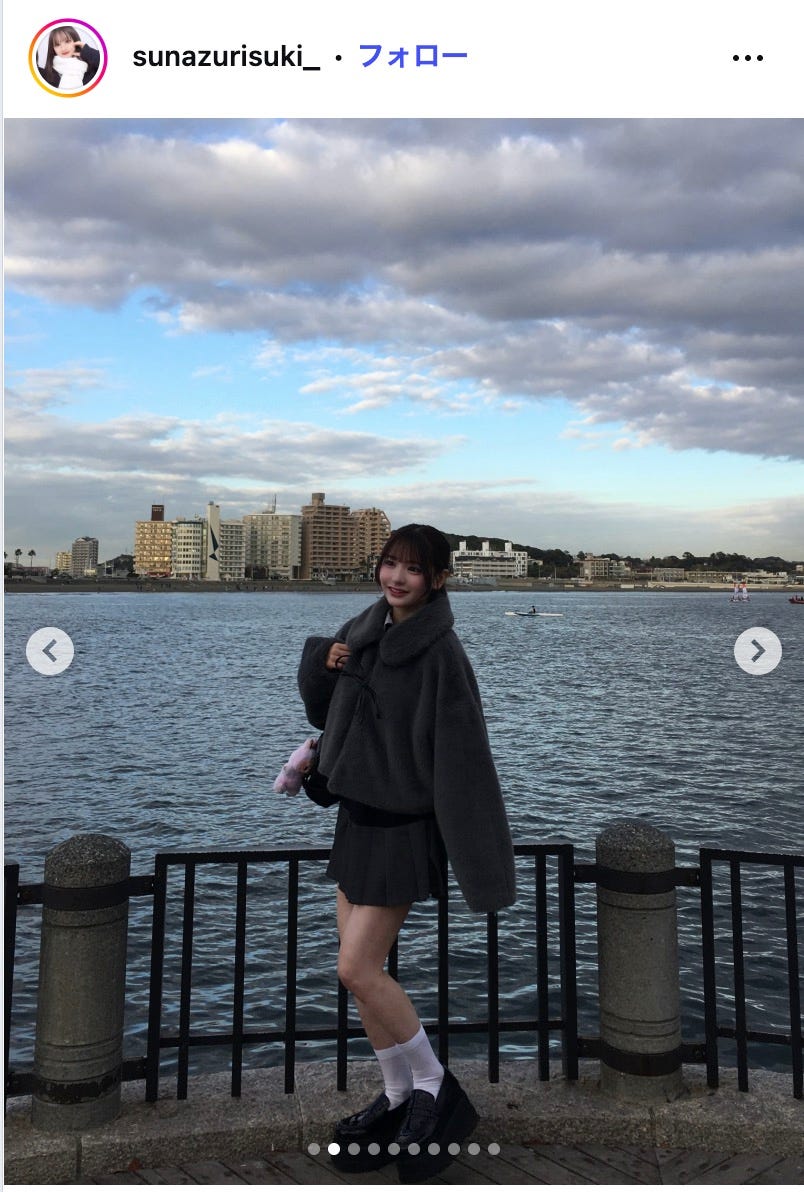Open the post overflow menu
The image size is (804, 1192).
click(x=747, y=58)
